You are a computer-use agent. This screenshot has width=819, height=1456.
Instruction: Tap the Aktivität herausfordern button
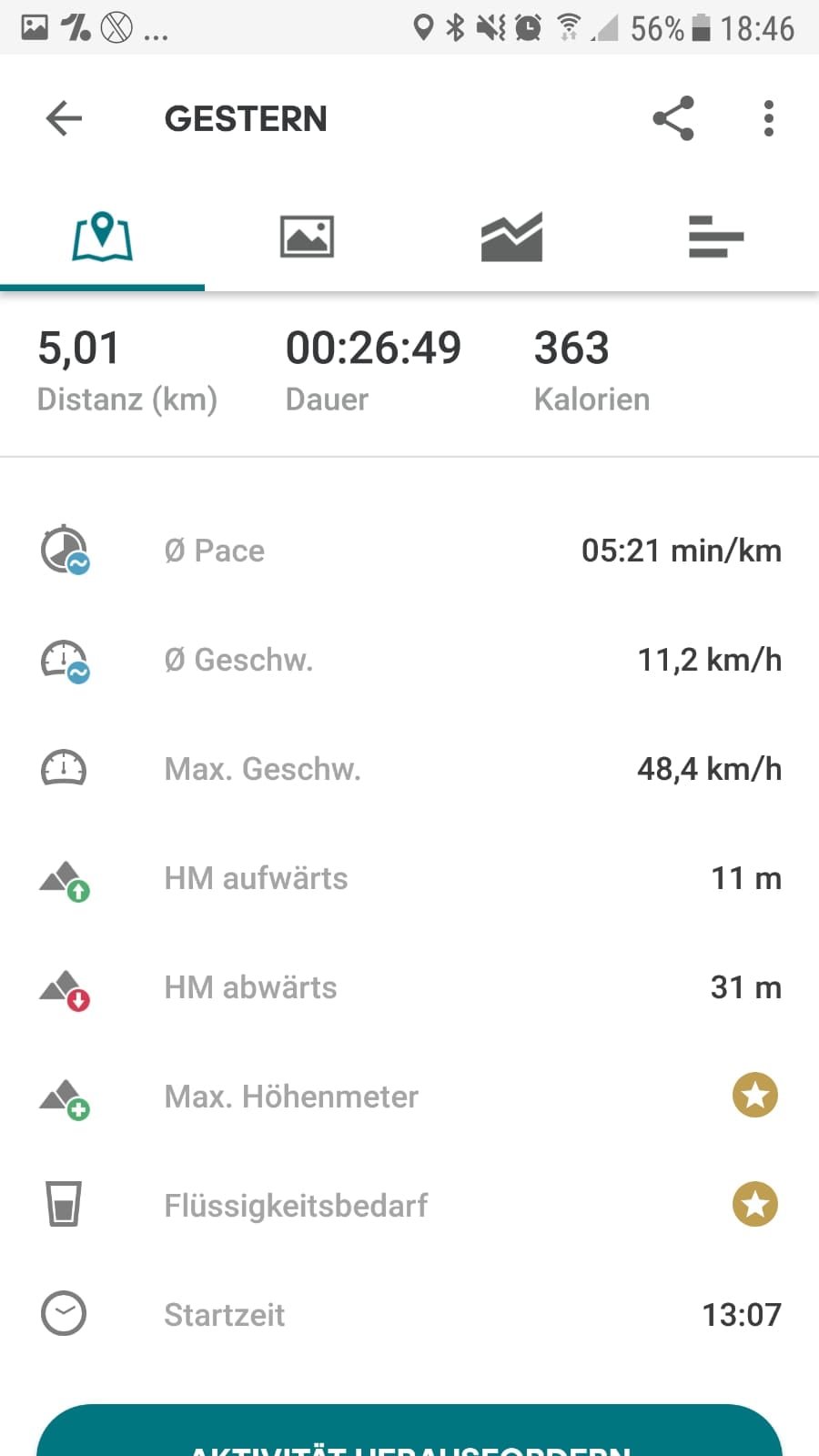coord(409,1435)
